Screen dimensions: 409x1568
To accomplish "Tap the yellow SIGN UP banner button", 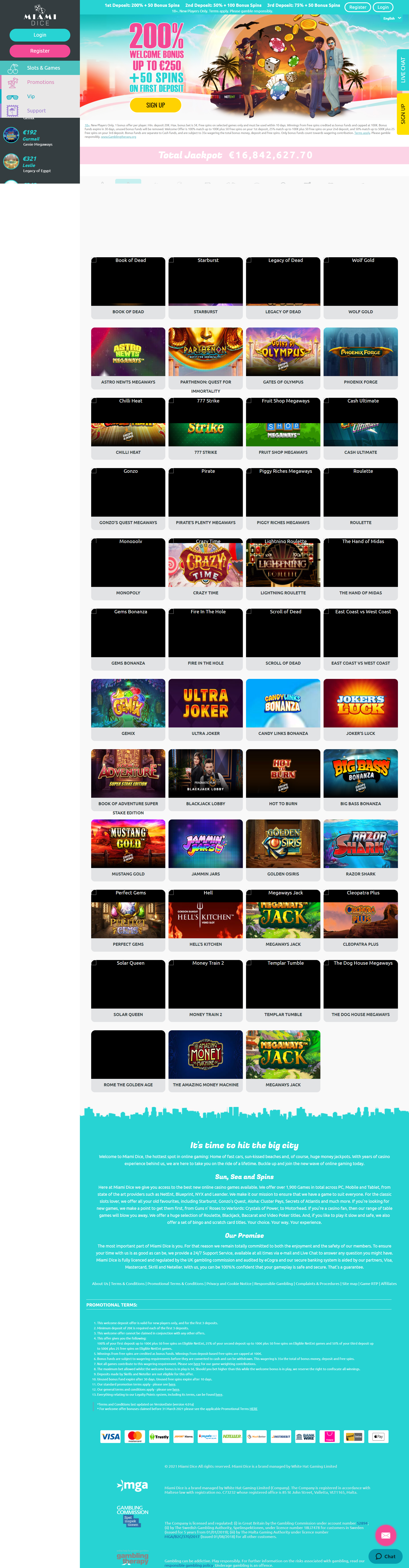I will [155, 105].
